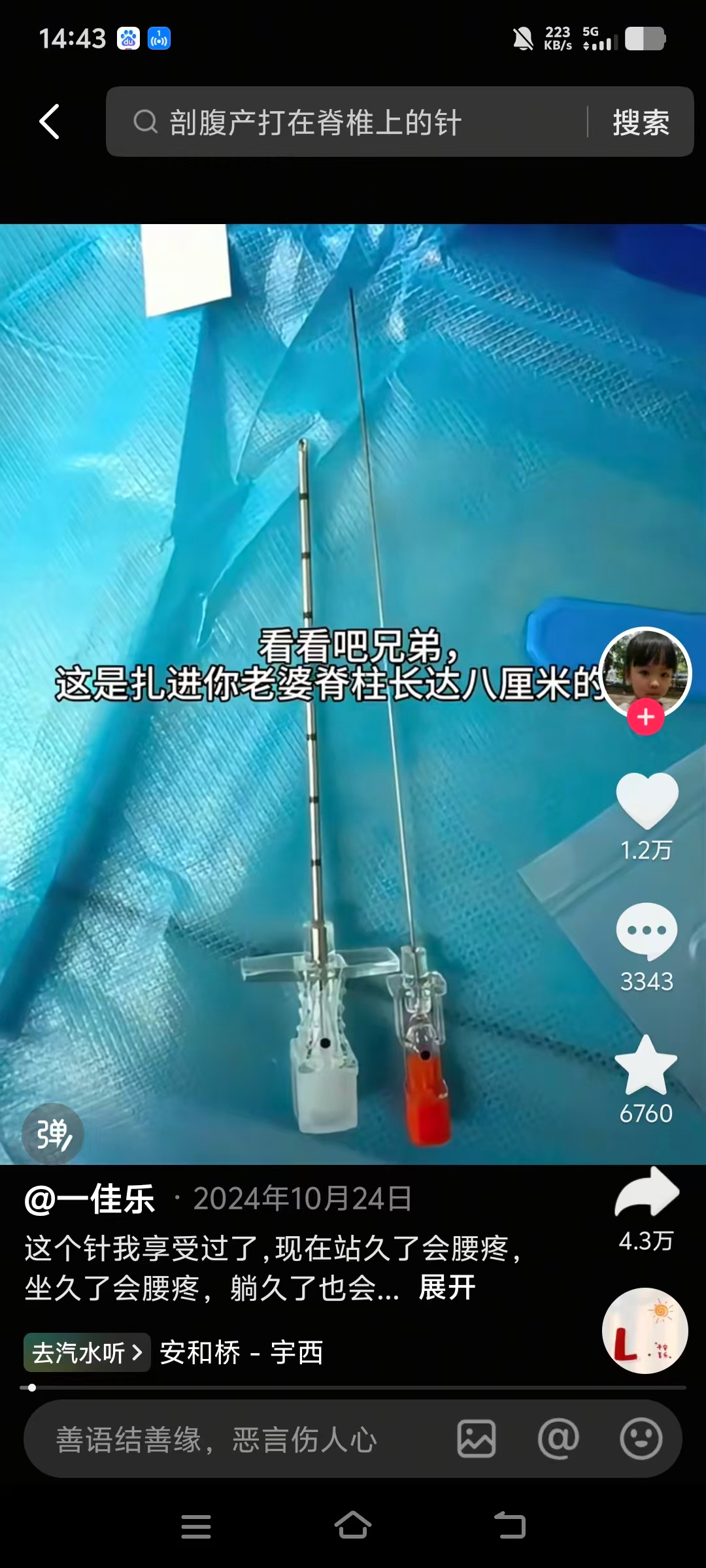Add video to favorites with star
The image size is (706, 1568).
point(647,1066)
